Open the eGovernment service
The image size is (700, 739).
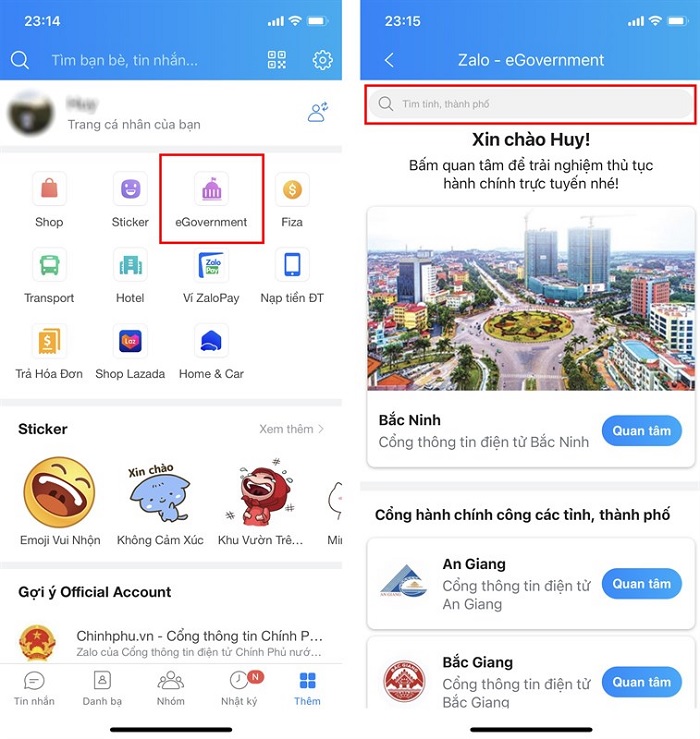(x=211, y=198)
